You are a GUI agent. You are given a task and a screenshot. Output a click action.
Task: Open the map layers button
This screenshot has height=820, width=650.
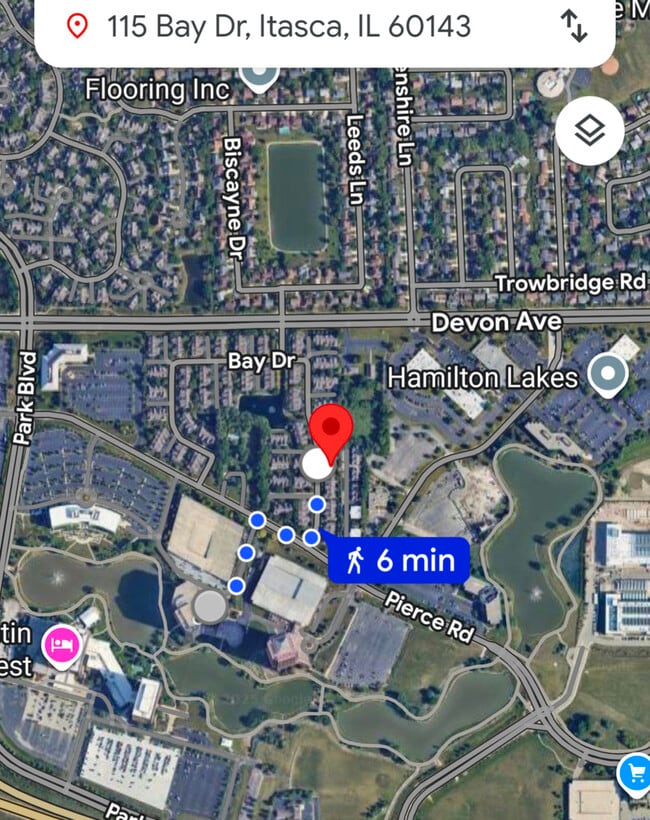coord(590,131)
